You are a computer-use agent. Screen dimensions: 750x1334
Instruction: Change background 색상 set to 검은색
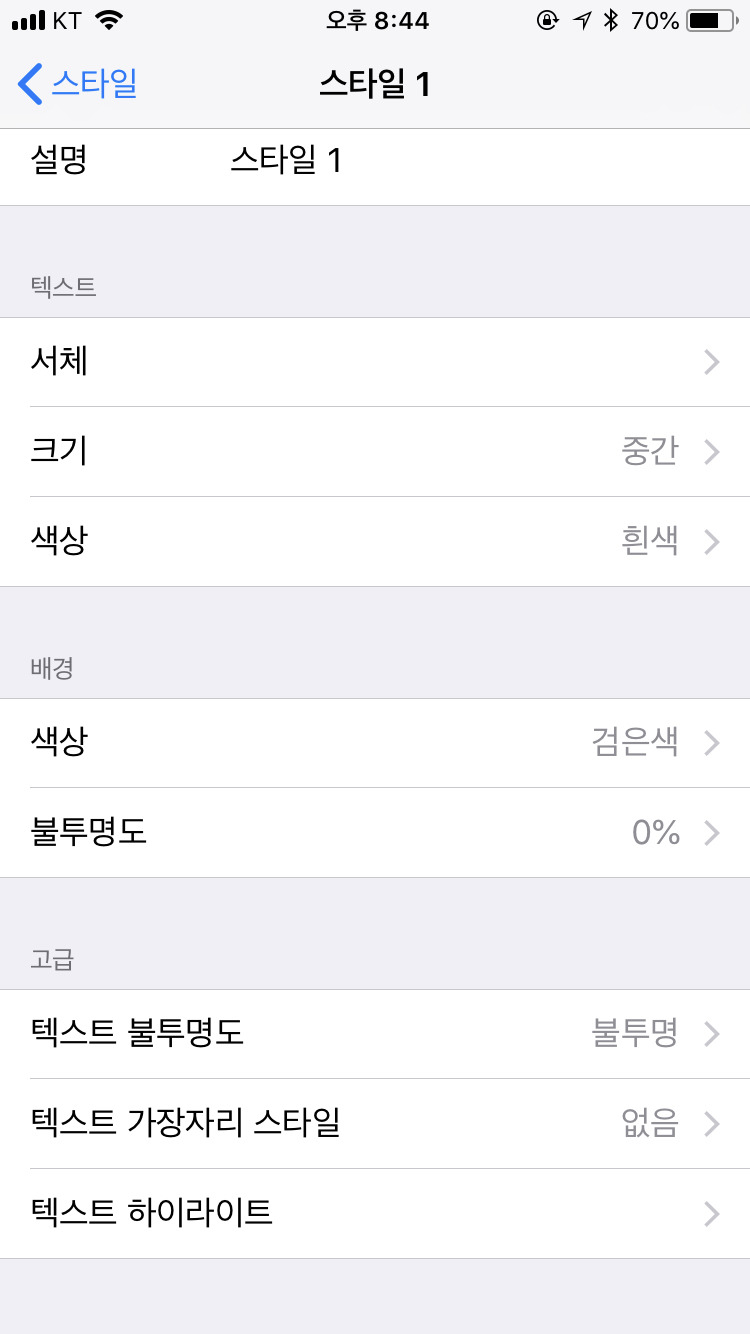tap(375, 743)
